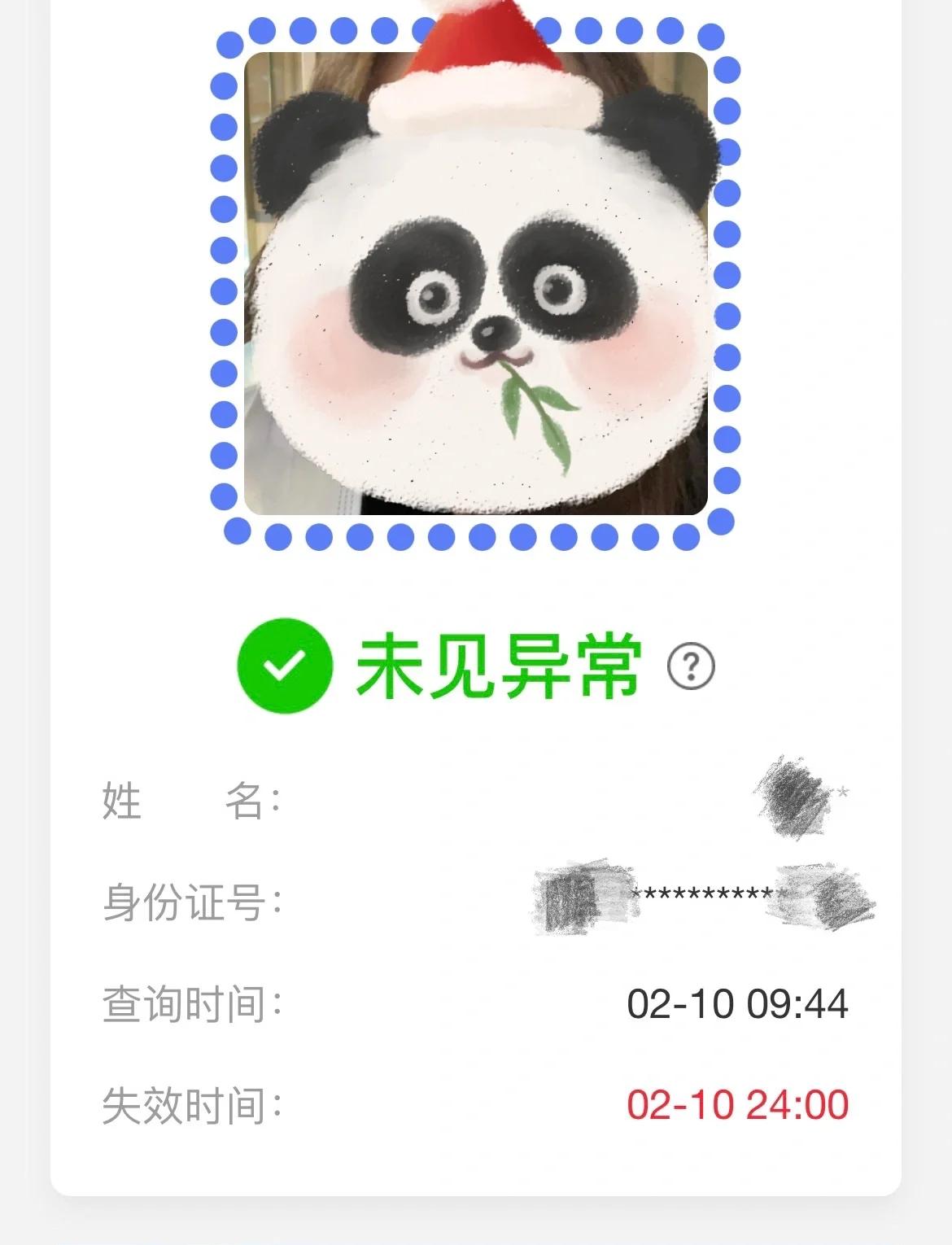Click the 未见异常 status text
This screenshot has height=1245, width=952.
tap(500, 667)
